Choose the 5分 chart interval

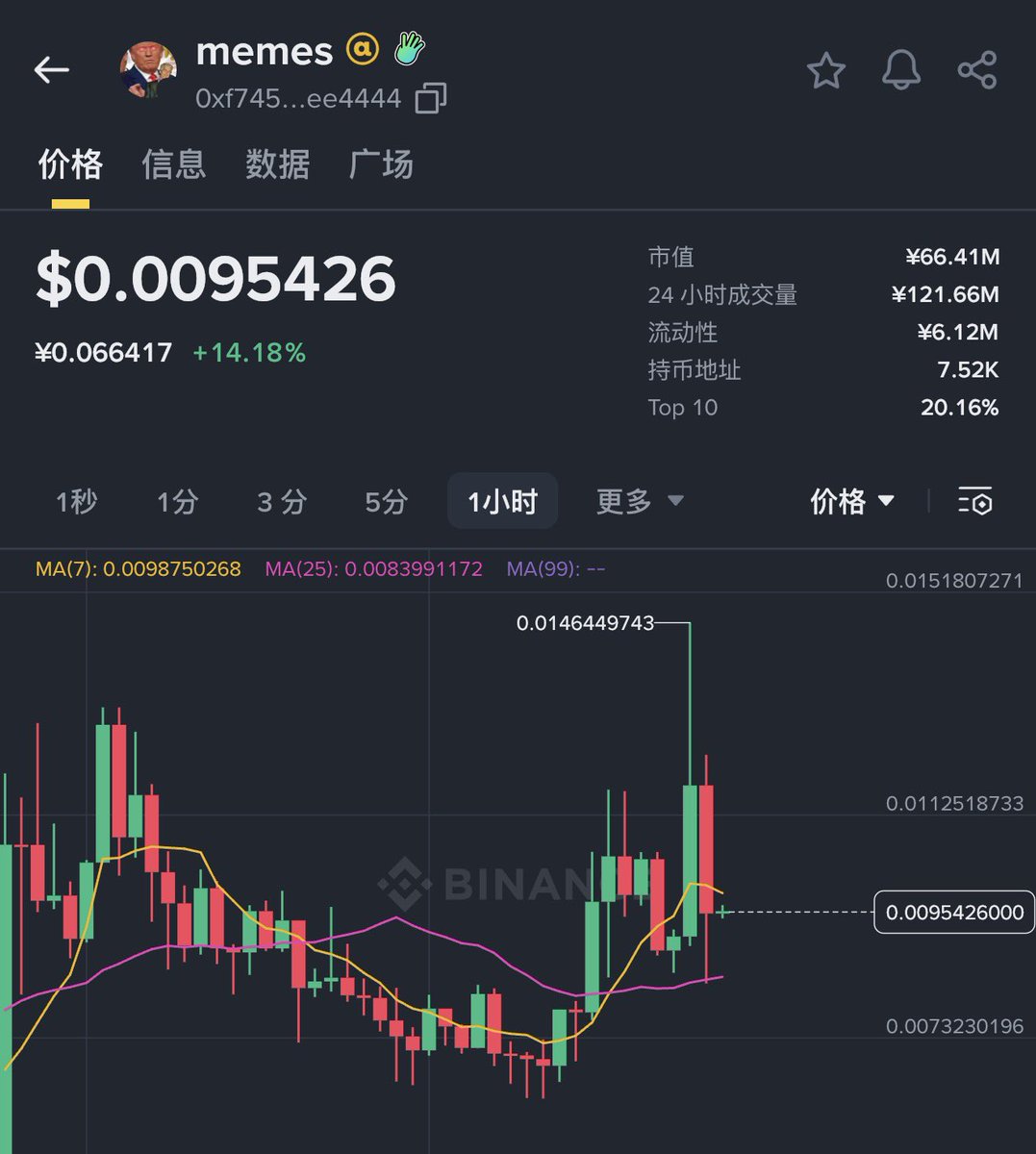386,501
